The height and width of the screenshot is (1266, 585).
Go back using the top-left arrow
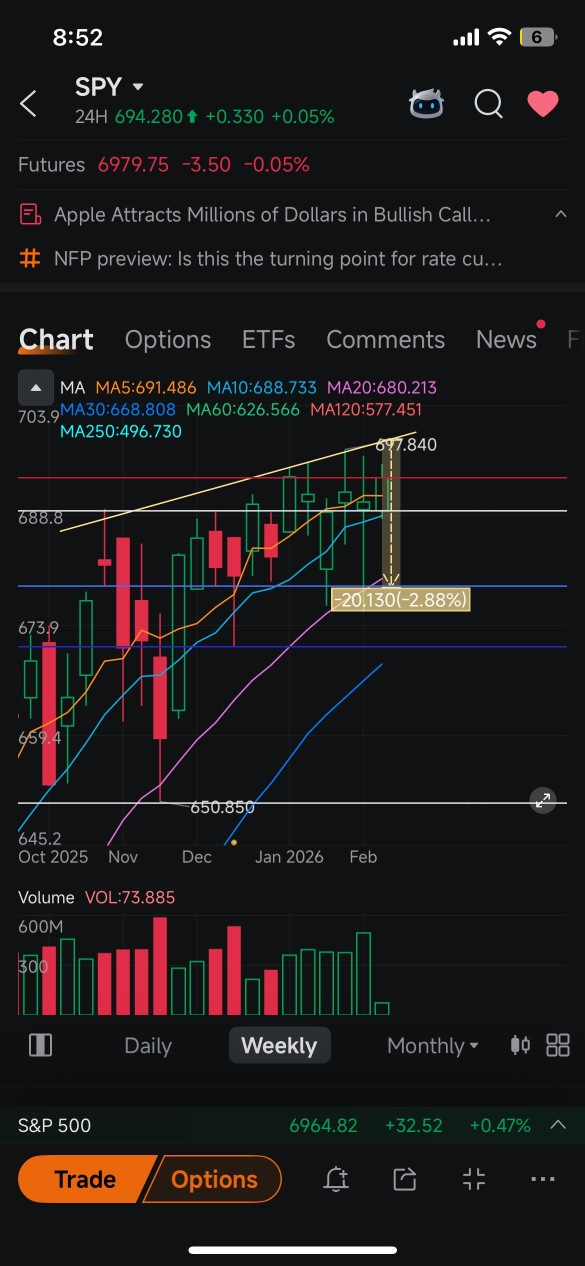29,103
